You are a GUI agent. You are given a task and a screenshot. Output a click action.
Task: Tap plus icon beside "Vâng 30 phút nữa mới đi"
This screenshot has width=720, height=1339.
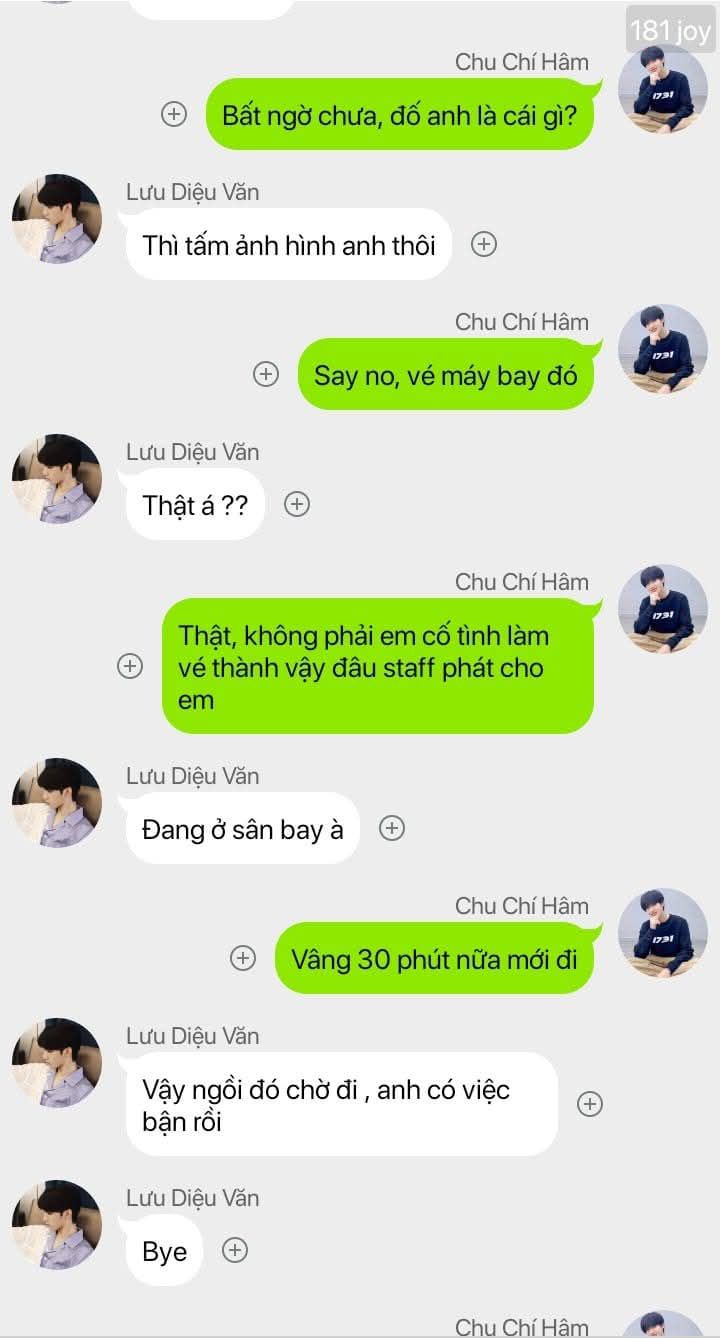tap(243, 958)
